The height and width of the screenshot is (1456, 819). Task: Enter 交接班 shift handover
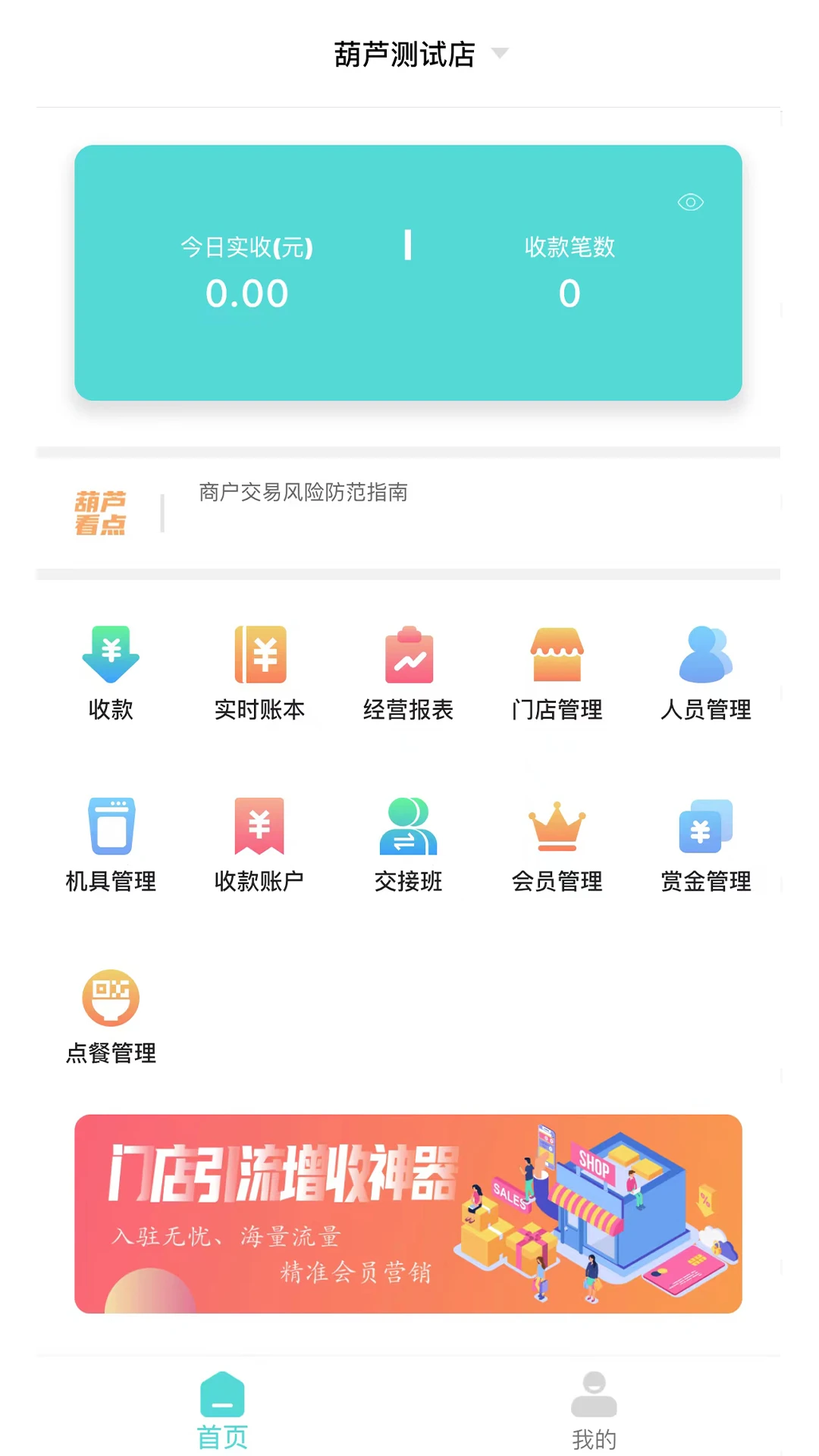click(x=408, y=842)
